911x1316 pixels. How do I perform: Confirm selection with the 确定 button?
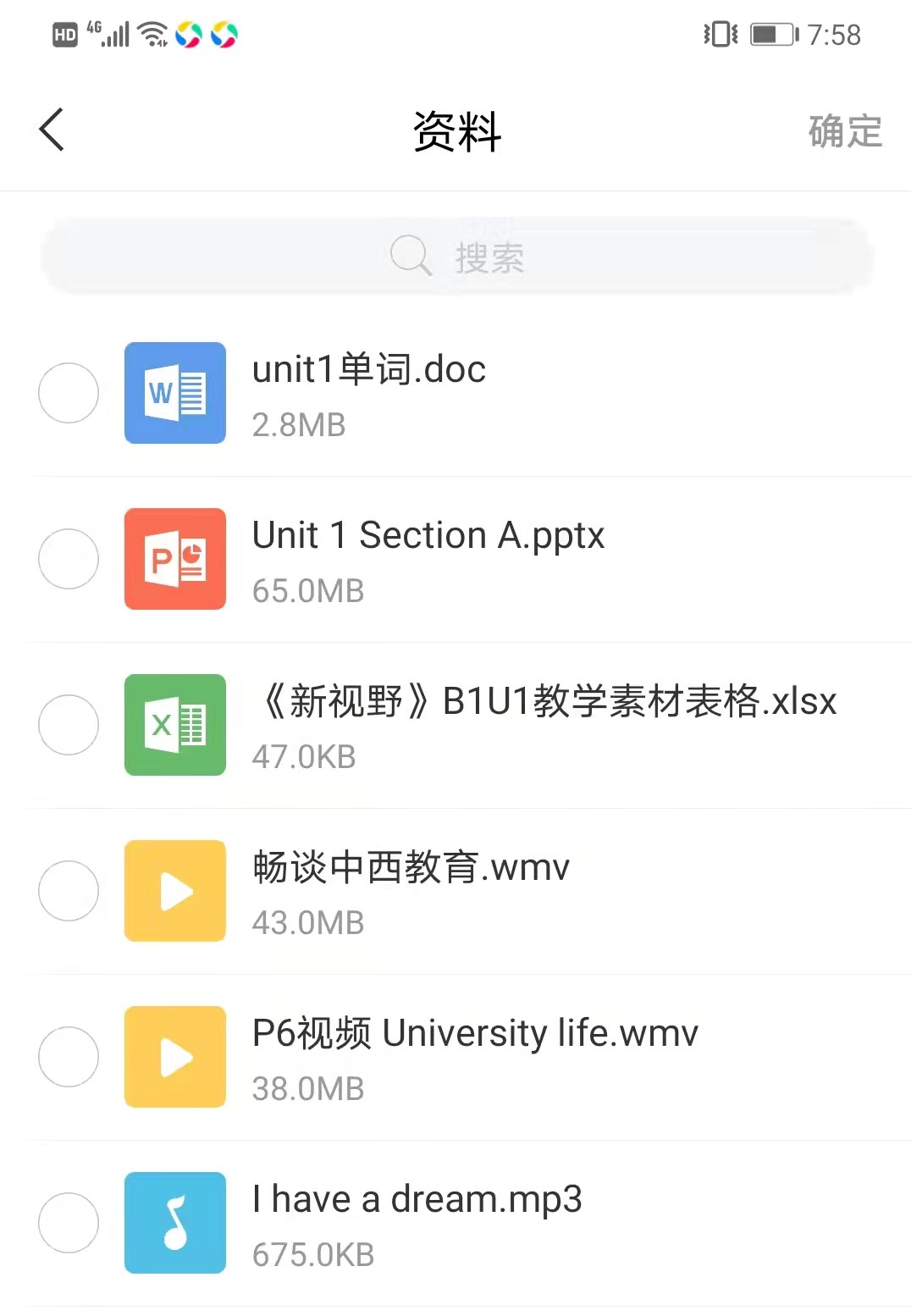844,131
